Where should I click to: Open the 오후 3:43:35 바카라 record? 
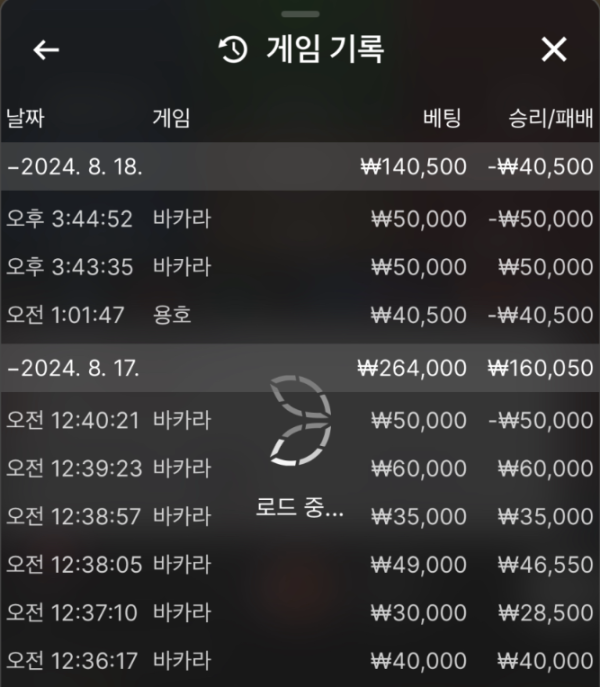pos(300,267)
